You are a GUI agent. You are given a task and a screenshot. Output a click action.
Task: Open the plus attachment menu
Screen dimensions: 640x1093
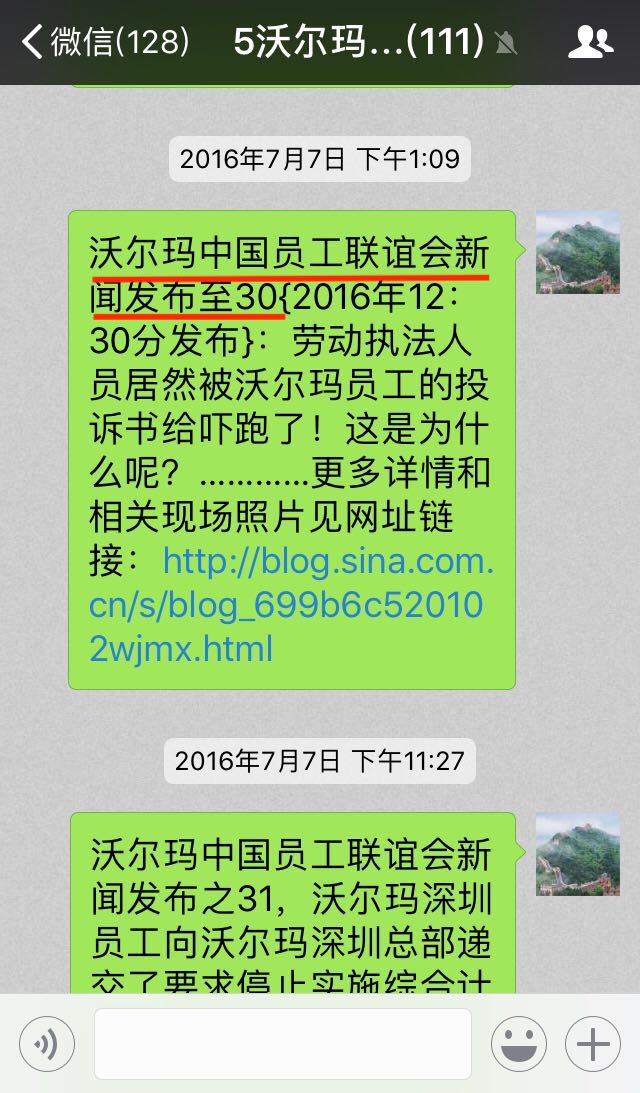click(x=593, y=1044)
